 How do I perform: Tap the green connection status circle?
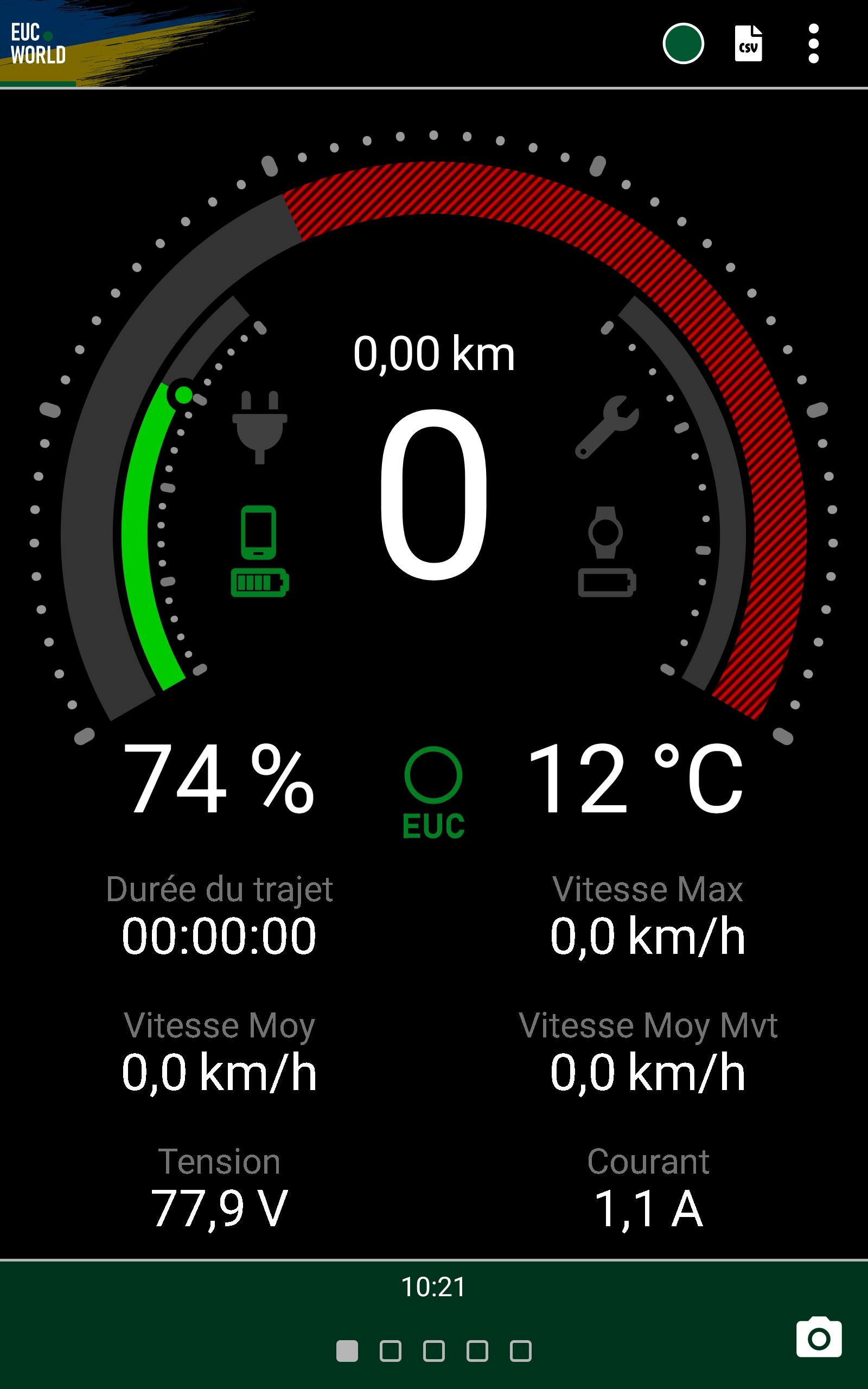point(683,43)
